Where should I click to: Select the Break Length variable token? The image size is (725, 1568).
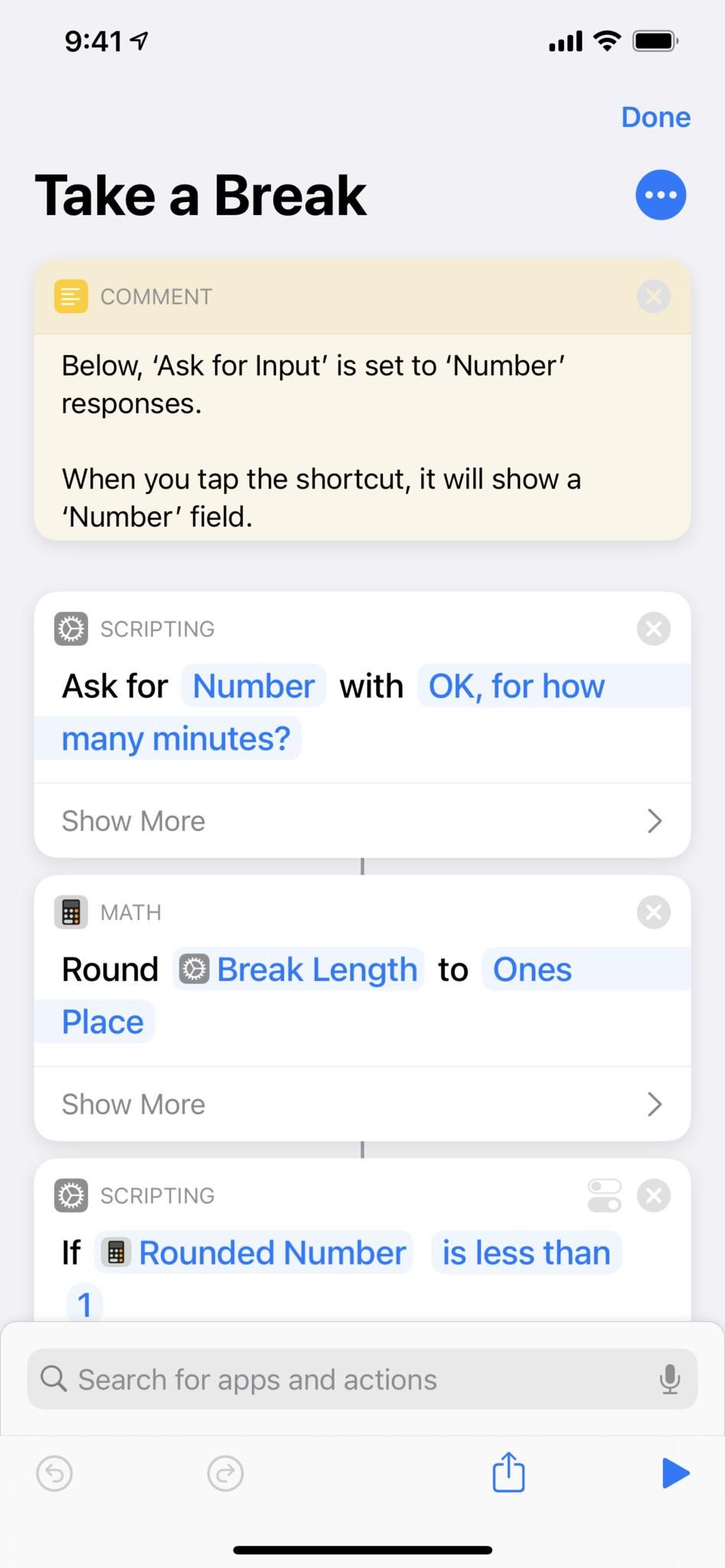298,969
